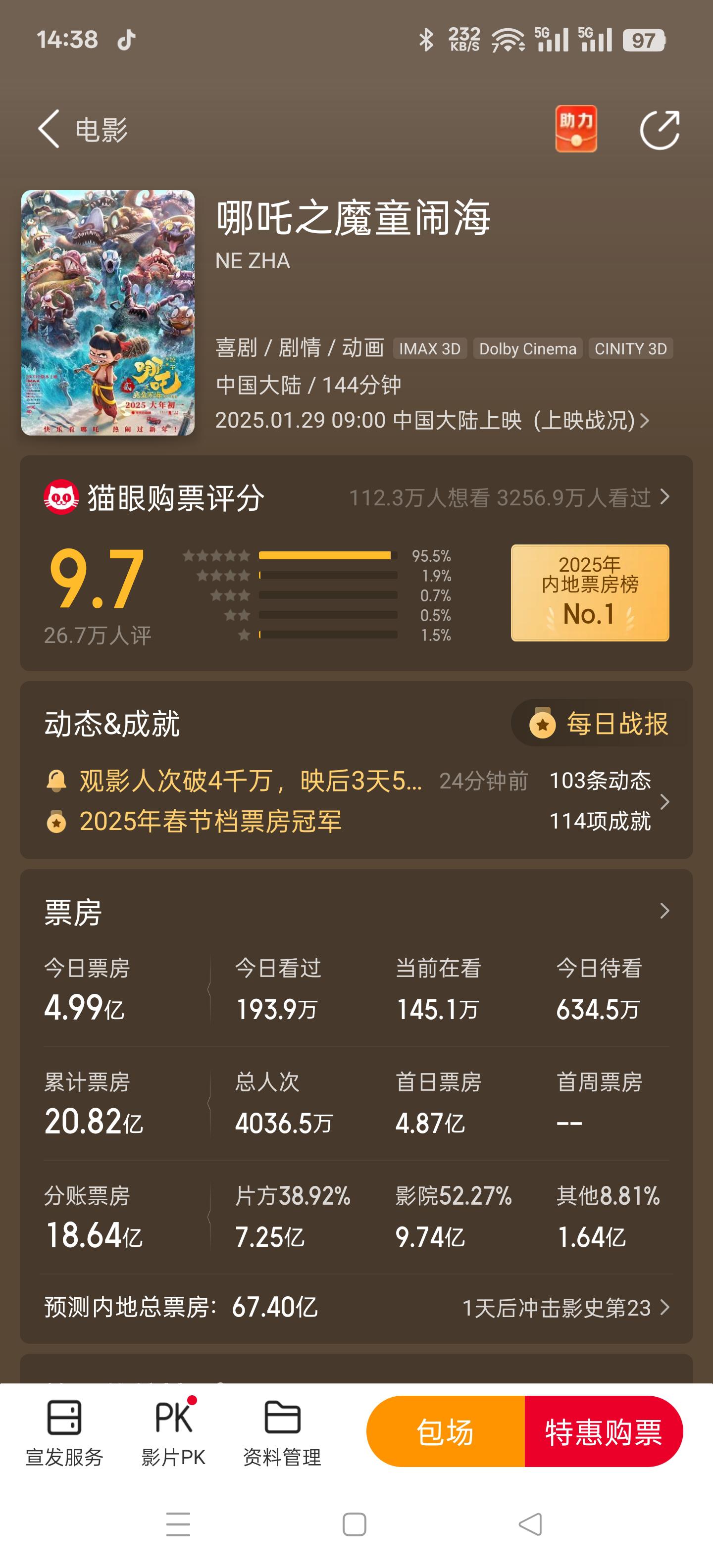Open the 助力 red envelope
The width and height of the screenshot is (713, 1568).
[x=575, y=128]
